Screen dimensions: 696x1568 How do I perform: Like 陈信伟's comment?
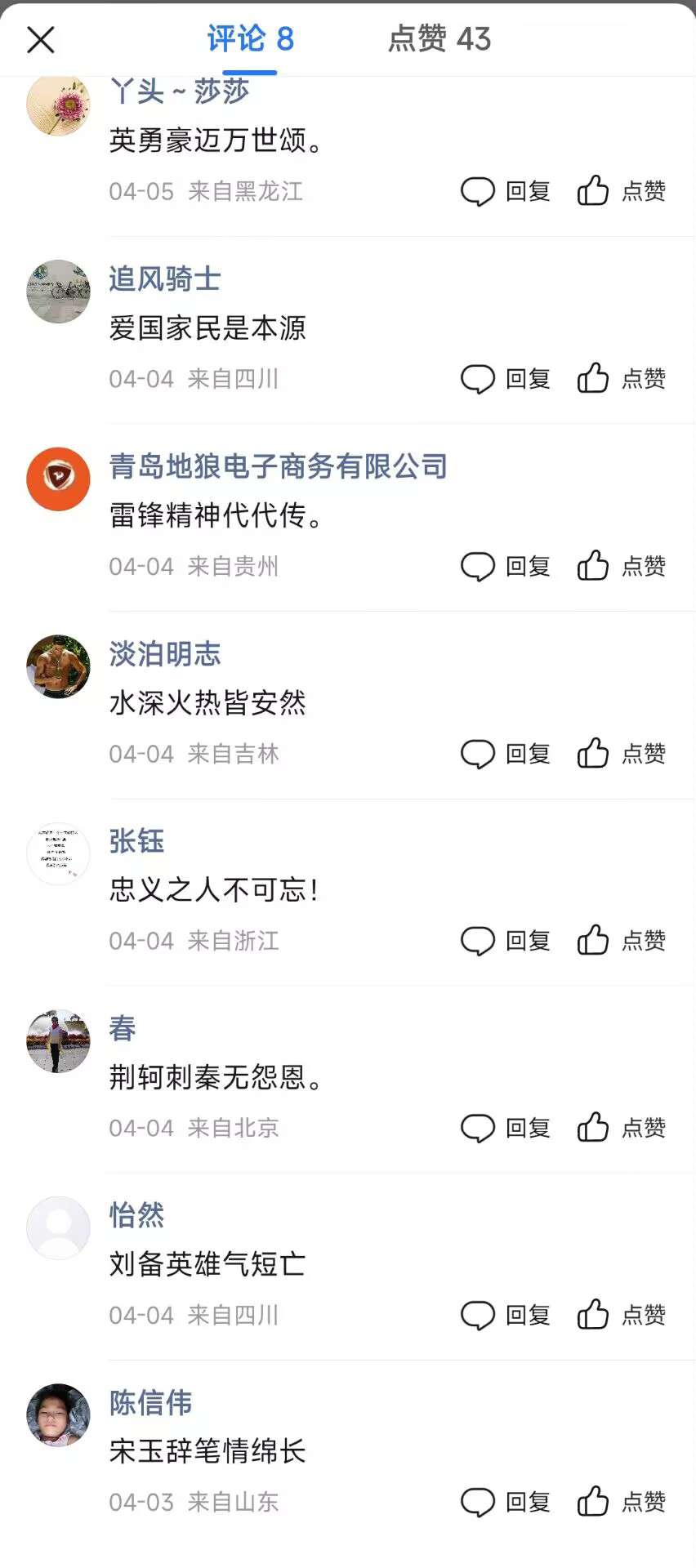tap(622, 1502)
